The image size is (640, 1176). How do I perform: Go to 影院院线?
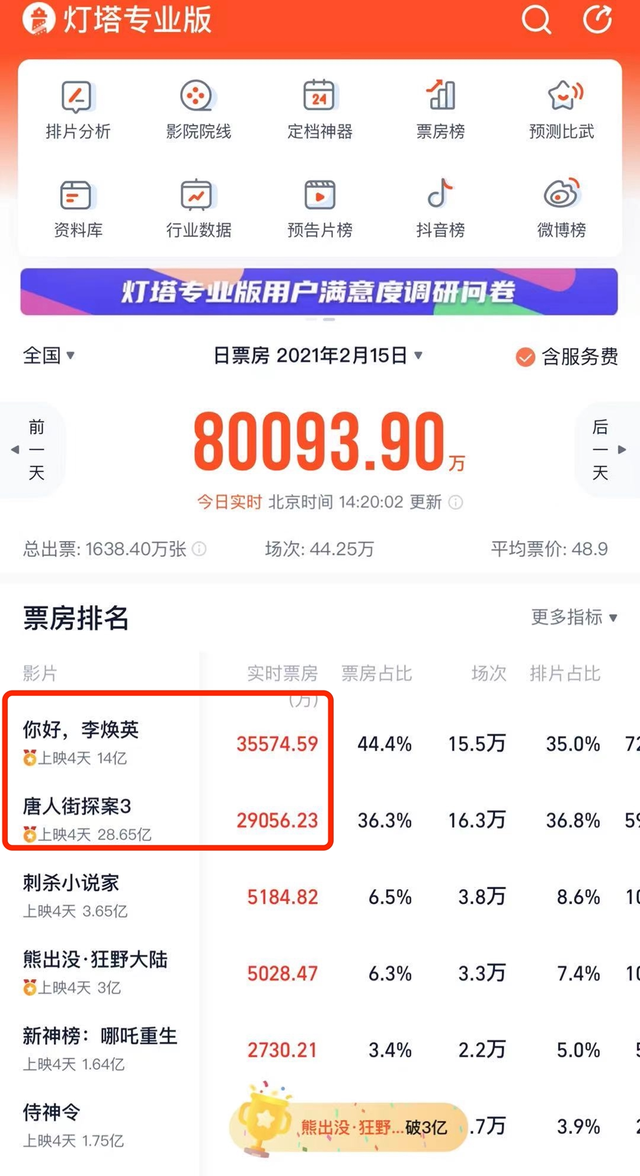(x=198, y=110)
